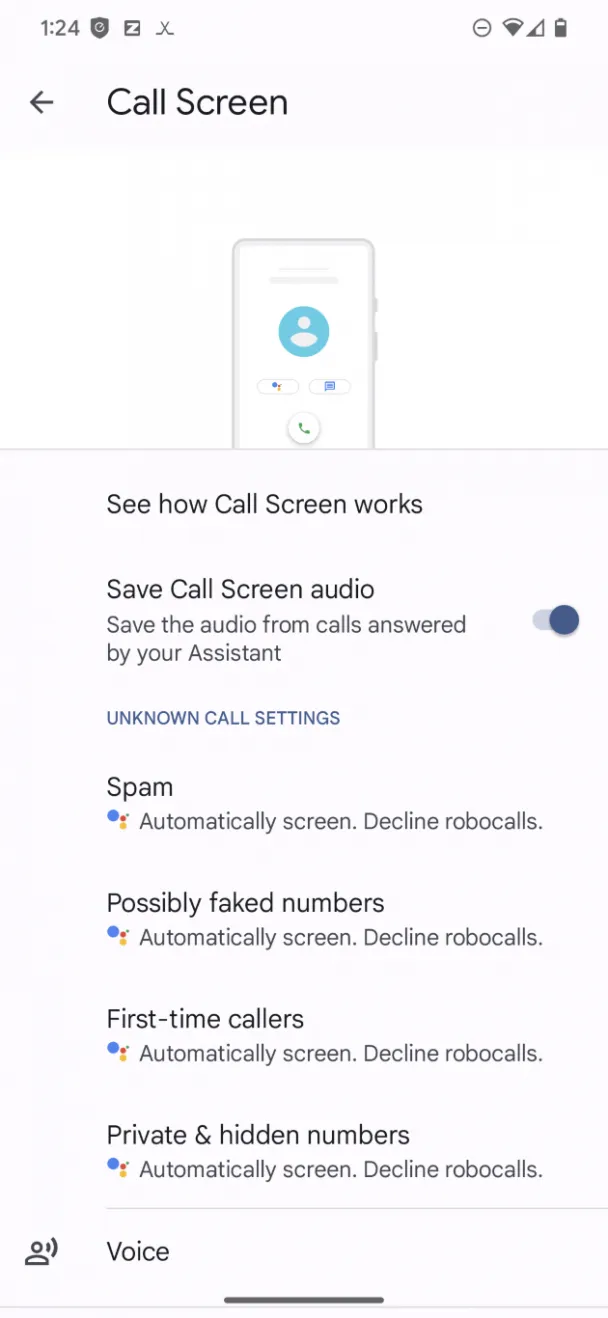Image resolution: width=608 pixels, height=1318 pixels.
Task: Turn off Save Call Screen audio
Action: [555, 620]
